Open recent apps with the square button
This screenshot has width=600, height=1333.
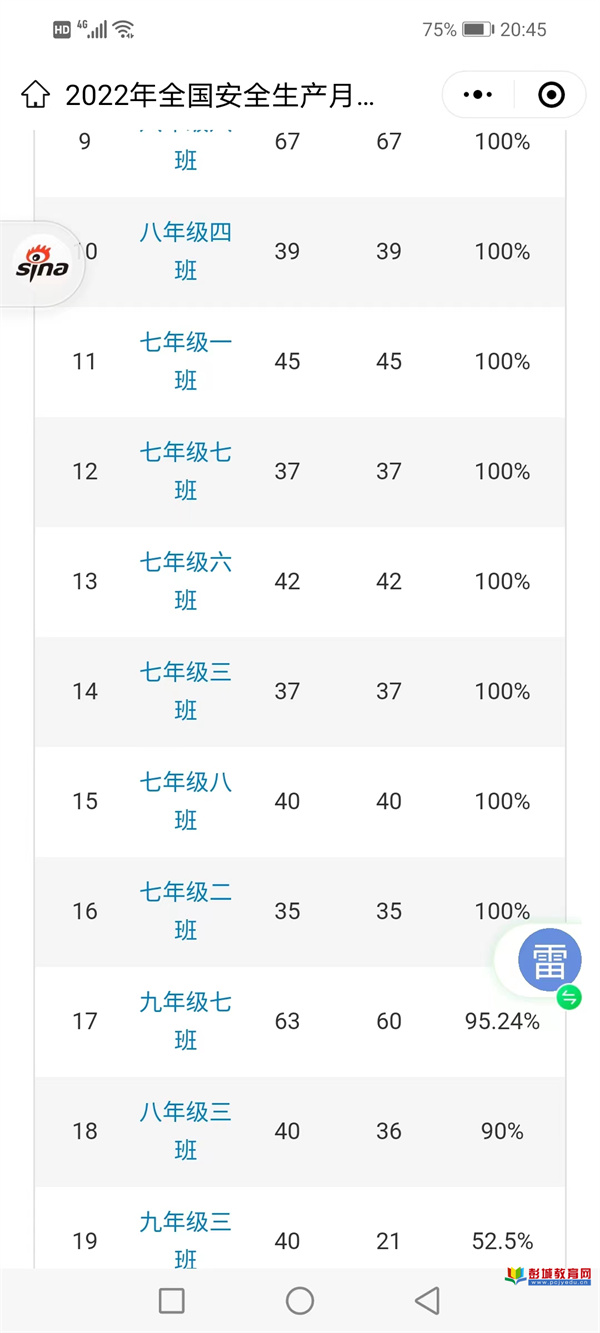click(x=172, y=1300)
